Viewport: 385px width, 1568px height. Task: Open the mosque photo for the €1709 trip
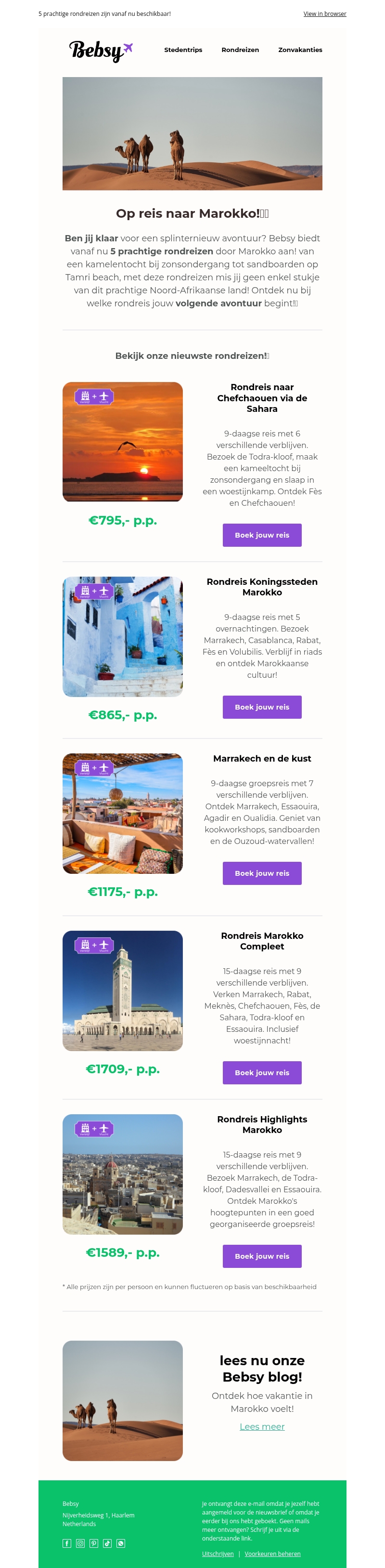click(x=122, y=990)
